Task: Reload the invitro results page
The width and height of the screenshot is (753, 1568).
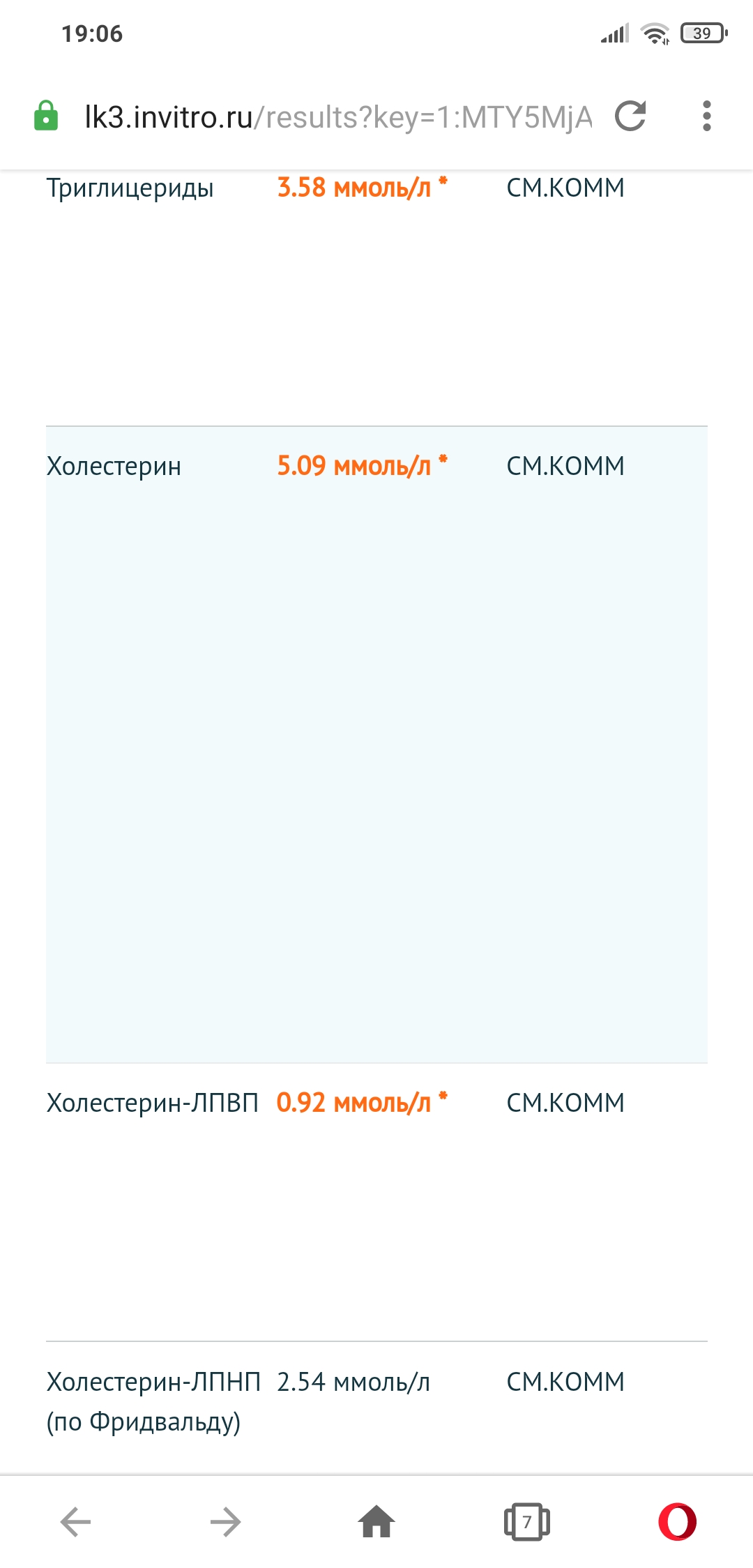Action: (x=630, y=116)
